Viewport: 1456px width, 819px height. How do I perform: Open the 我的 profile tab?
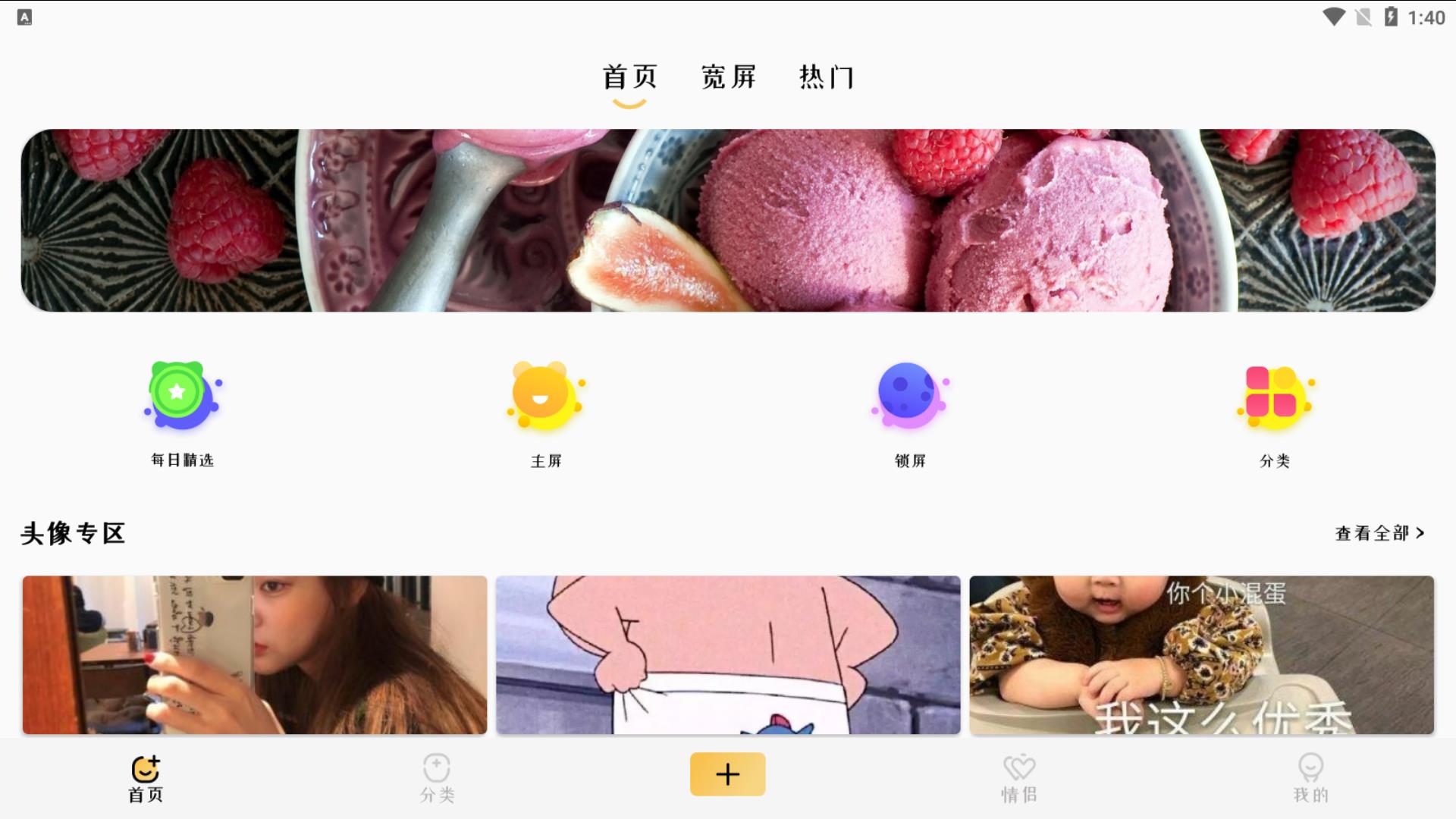tap(1310, 778)
